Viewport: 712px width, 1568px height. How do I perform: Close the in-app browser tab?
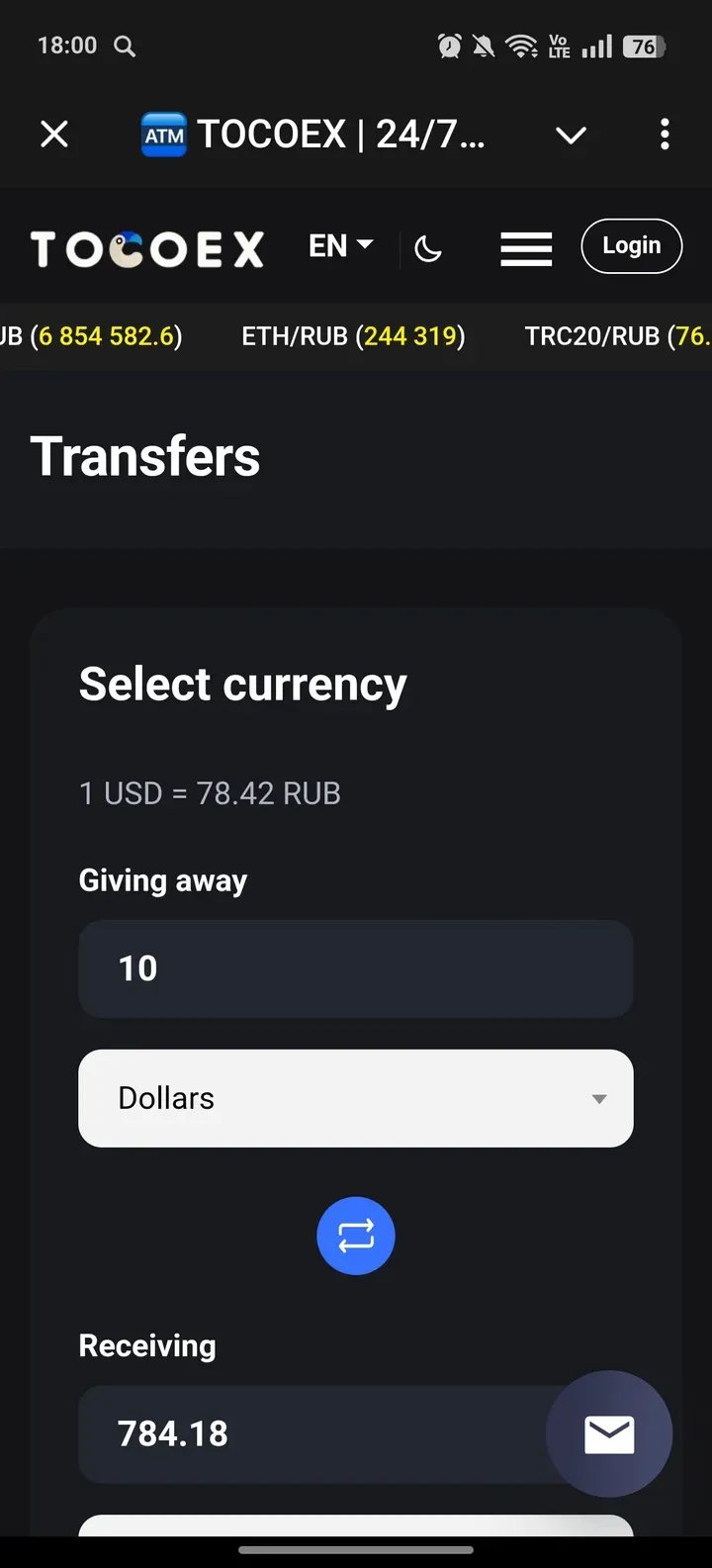click(x=54, y=134)
